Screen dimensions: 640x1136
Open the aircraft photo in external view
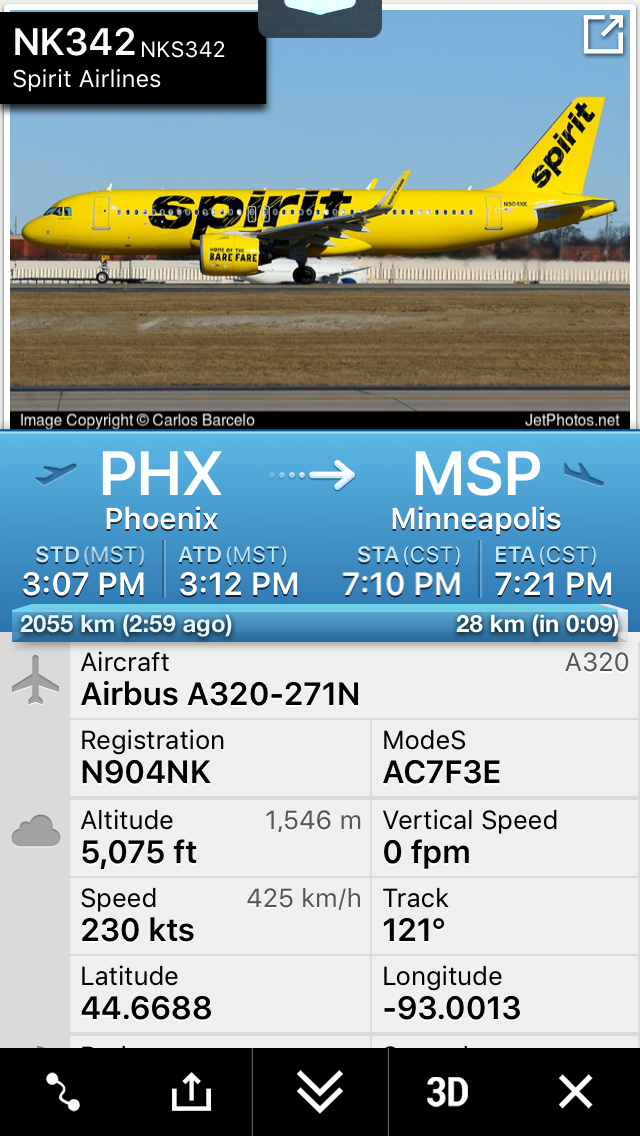pyautogui.click(x=603, y=36)
